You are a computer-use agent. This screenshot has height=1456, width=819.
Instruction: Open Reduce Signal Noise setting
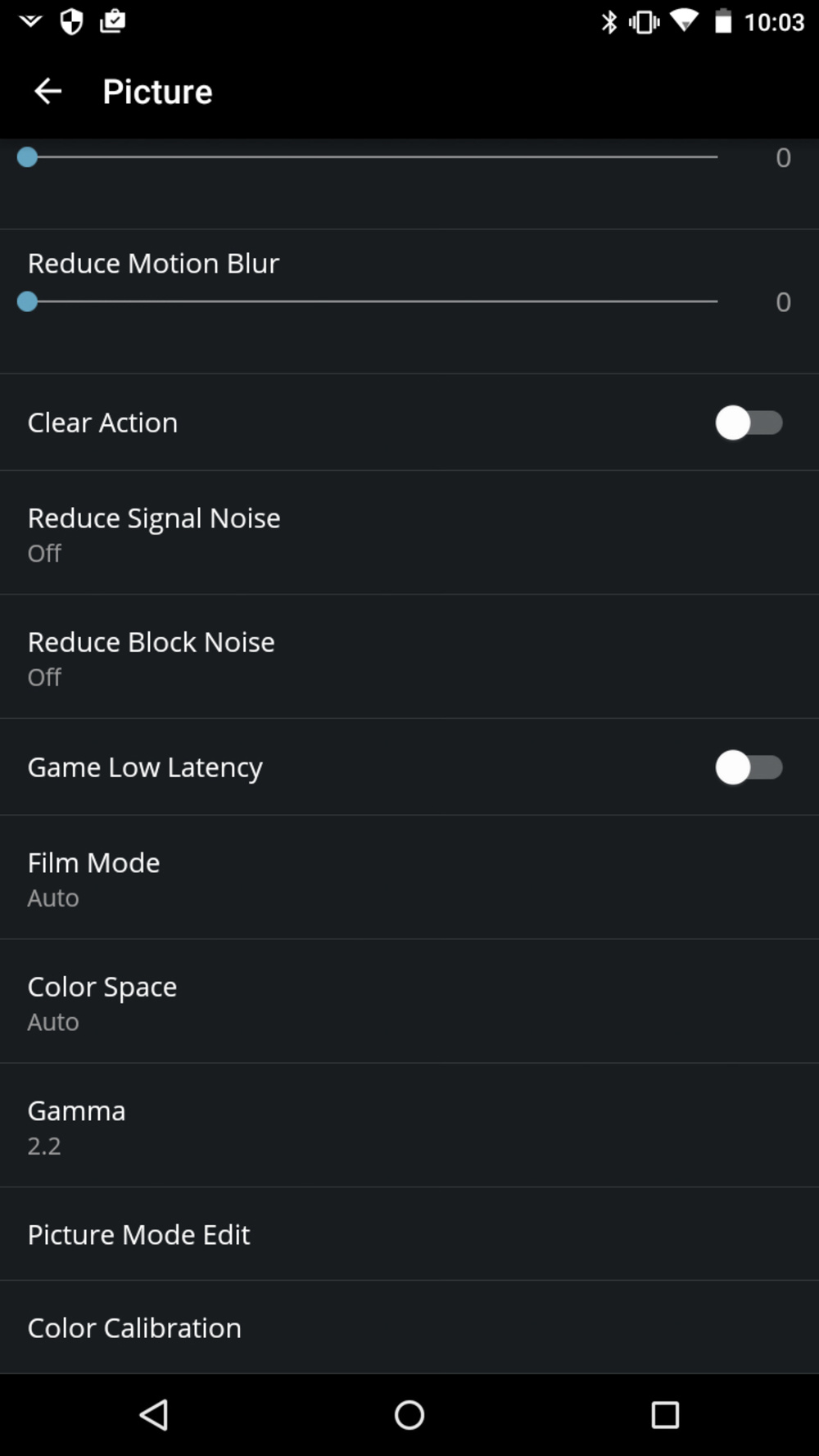coord(409,532)
